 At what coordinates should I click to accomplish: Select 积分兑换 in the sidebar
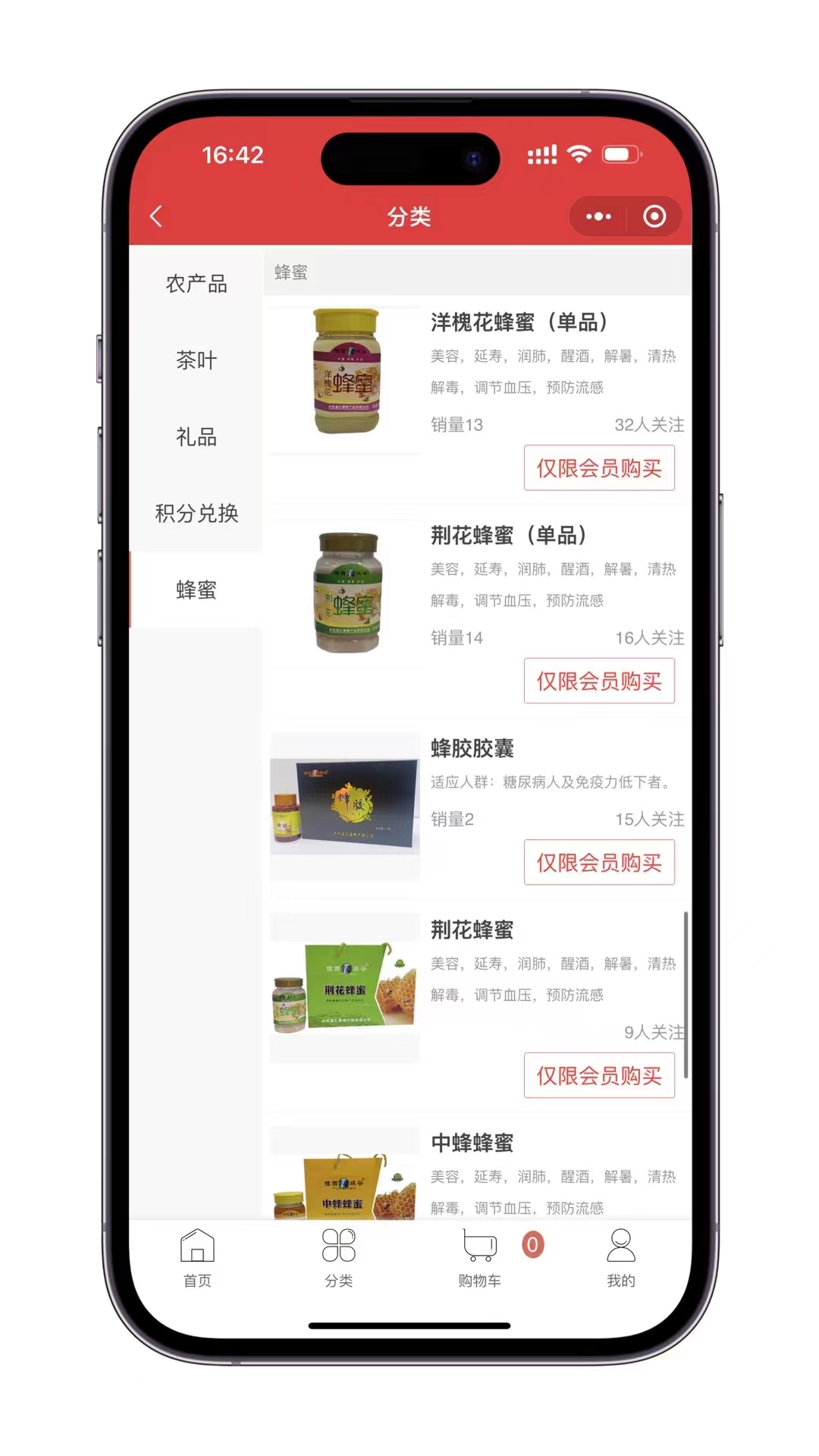[x=196, y=514]
